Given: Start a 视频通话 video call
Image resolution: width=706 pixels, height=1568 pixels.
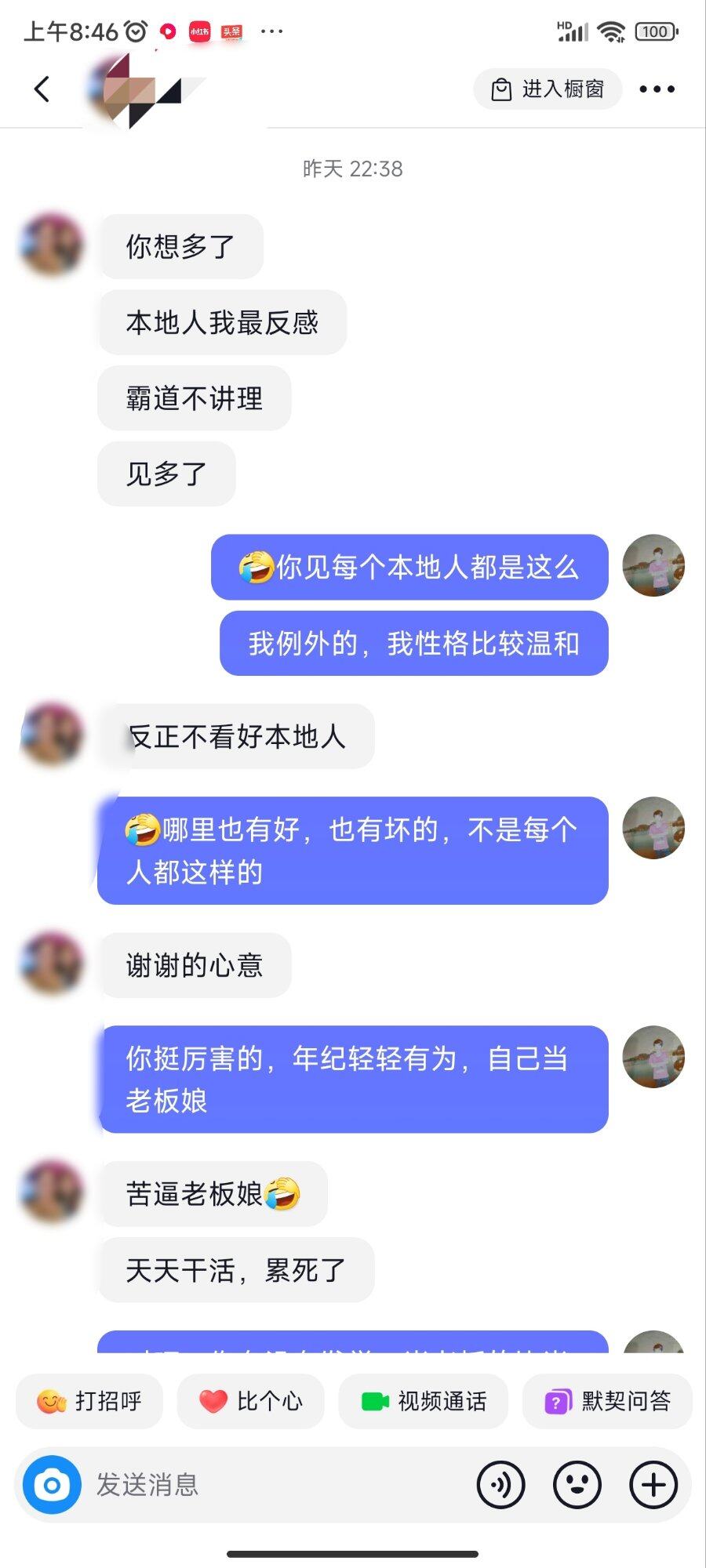Looking at the screenshot, I should [424, 1401].
